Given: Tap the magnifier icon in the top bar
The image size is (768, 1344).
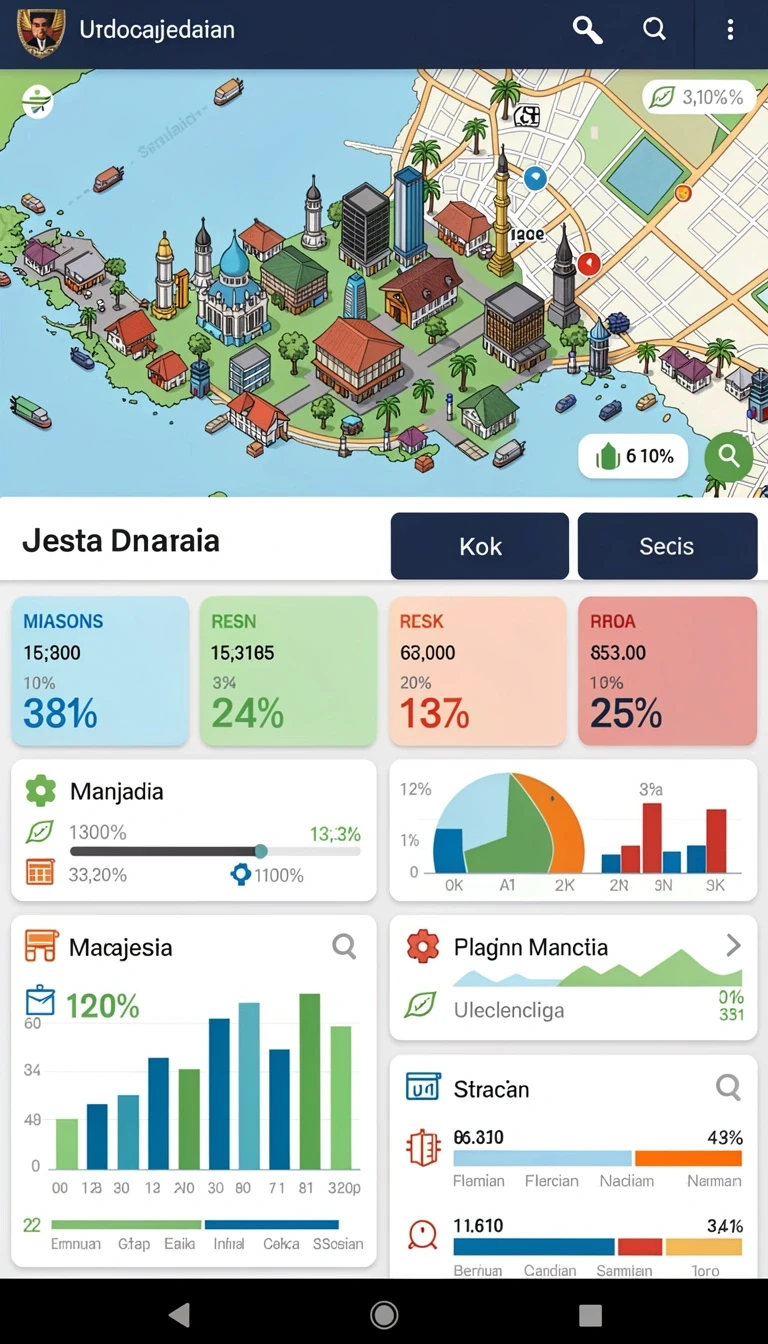Looking at the screenshot, I should click(x=654, y=29).
